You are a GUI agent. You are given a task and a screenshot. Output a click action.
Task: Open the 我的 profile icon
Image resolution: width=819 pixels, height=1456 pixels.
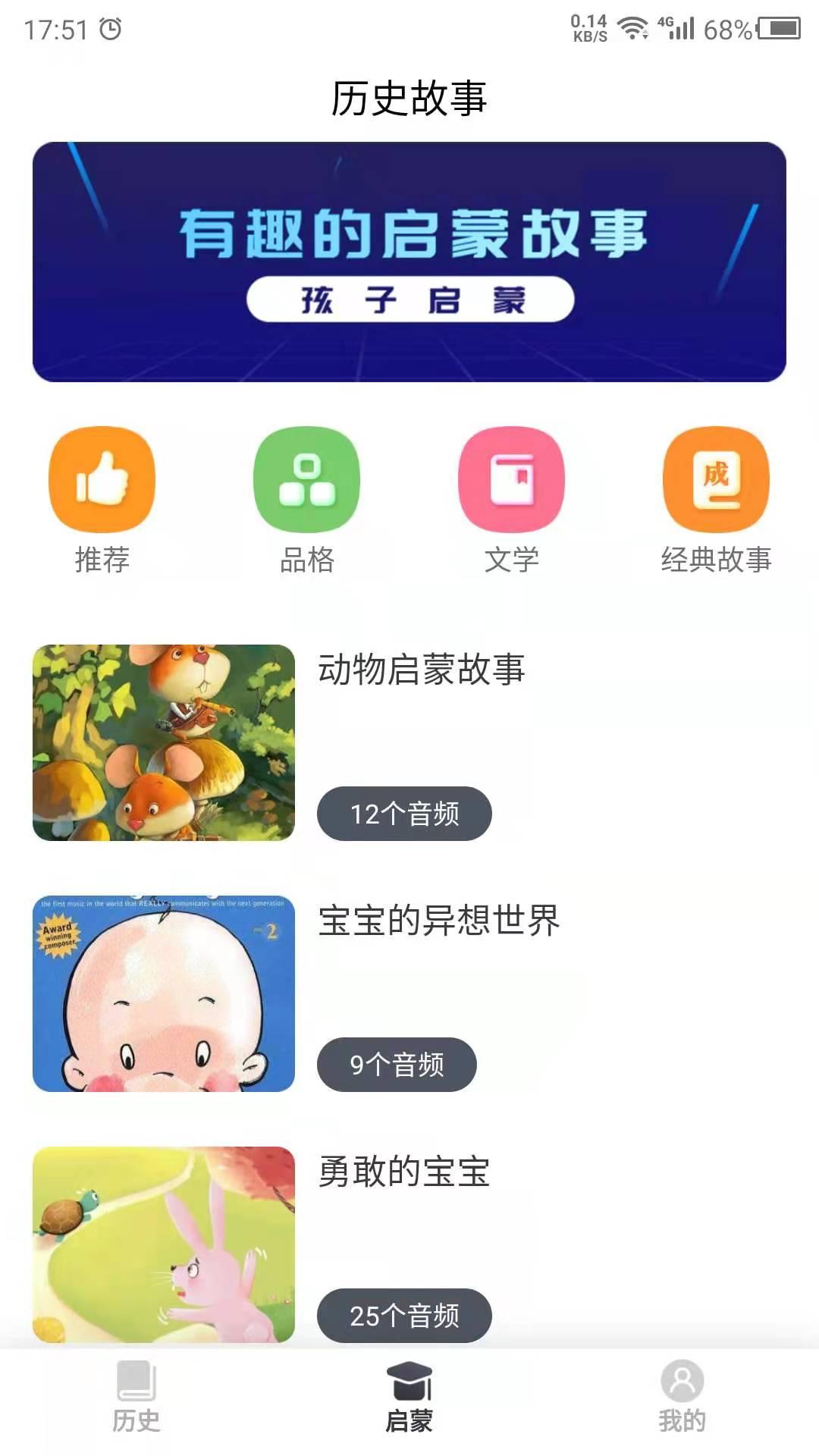pyautogui.click(x=682, y=1388)
